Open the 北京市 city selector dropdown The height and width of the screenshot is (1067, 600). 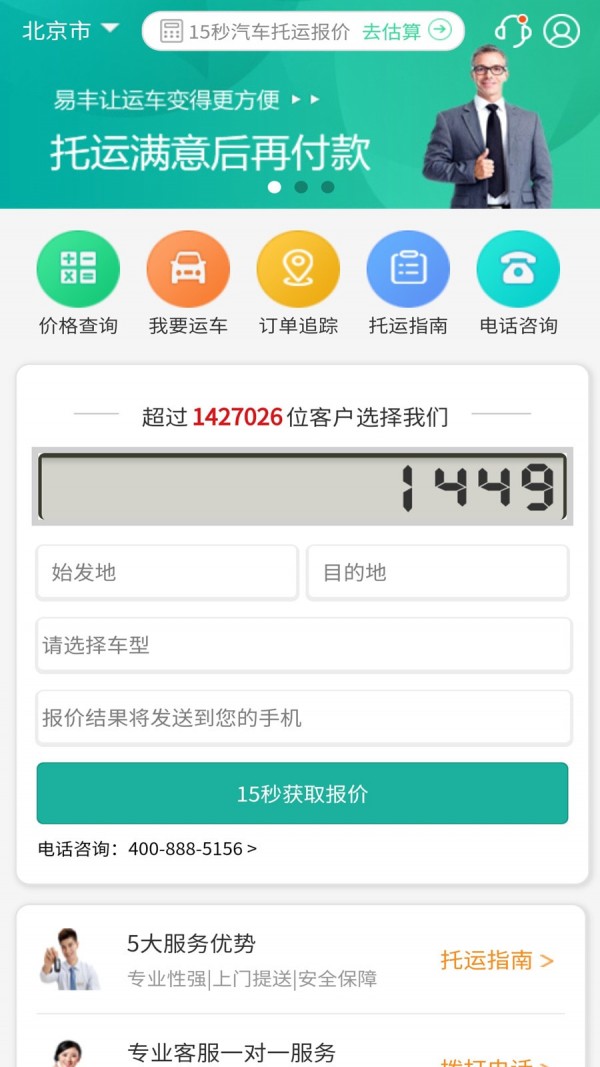[70, 31]
